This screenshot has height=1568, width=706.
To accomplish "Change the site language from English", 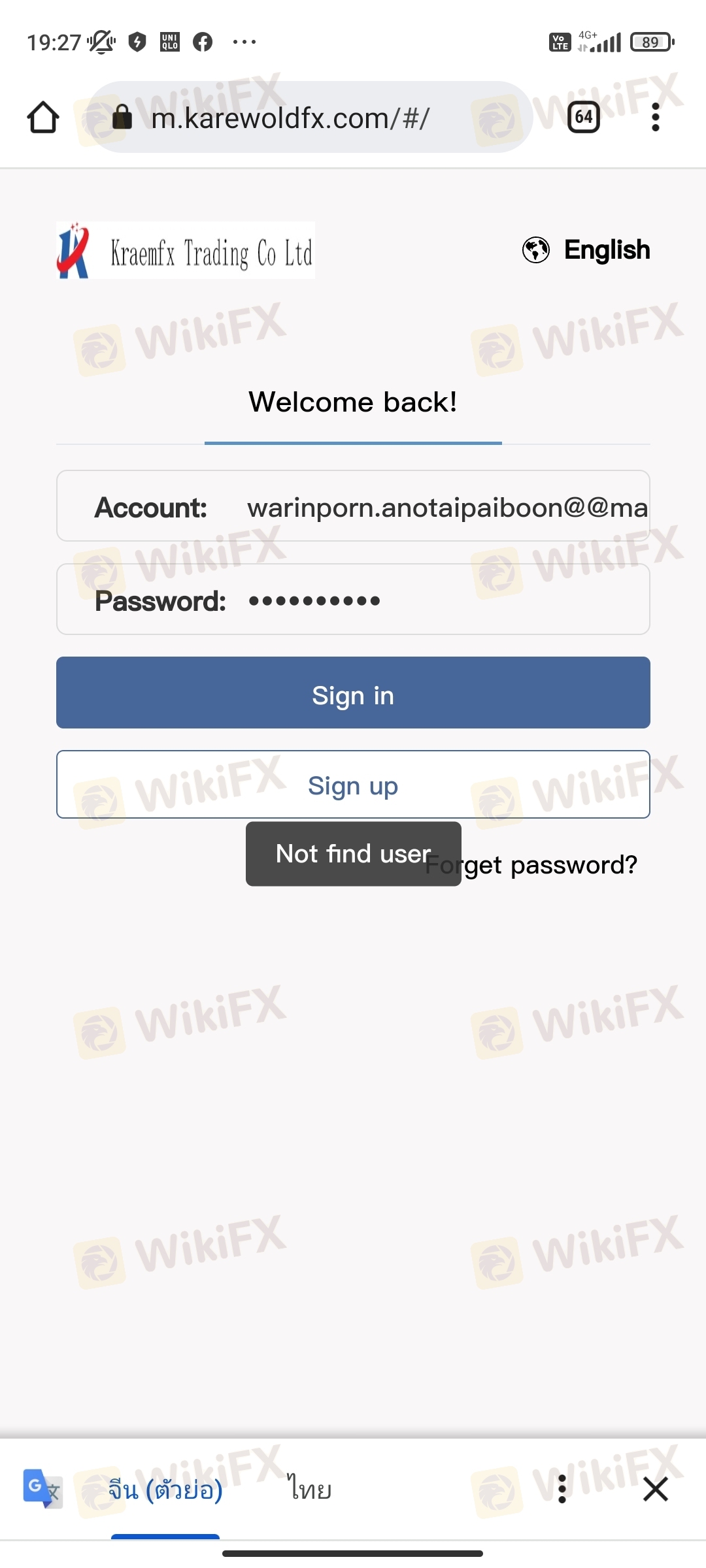I will coord(586,250).
